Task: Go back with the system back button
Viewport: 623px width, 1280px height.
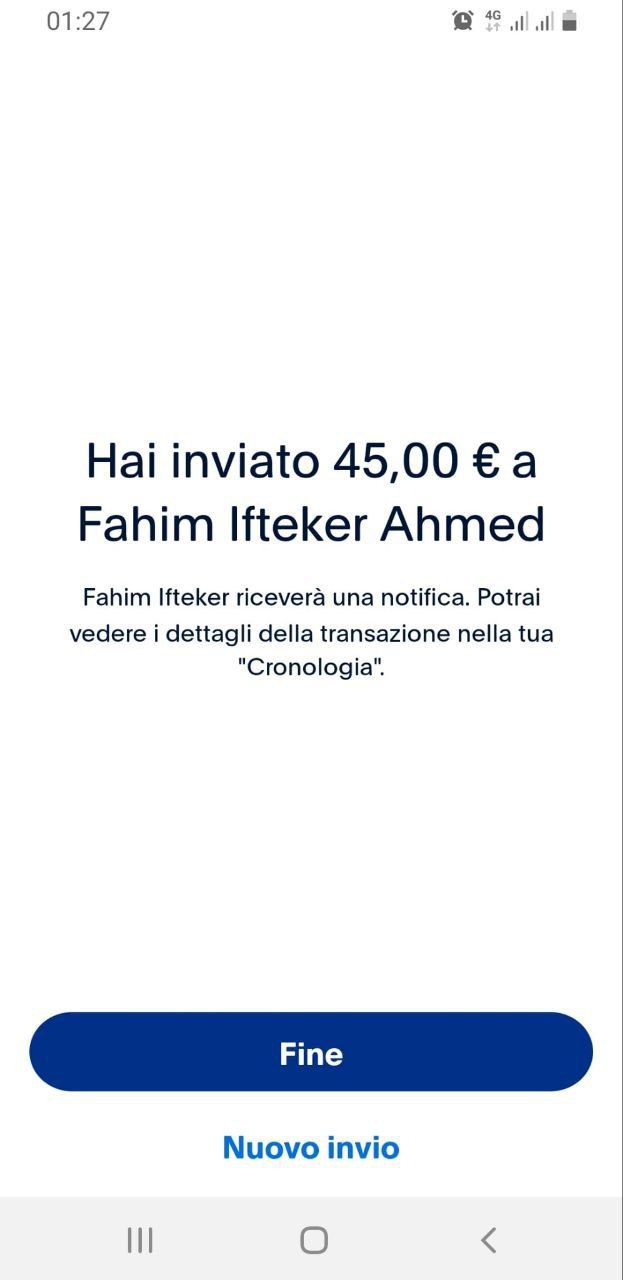Action: 488,1240
